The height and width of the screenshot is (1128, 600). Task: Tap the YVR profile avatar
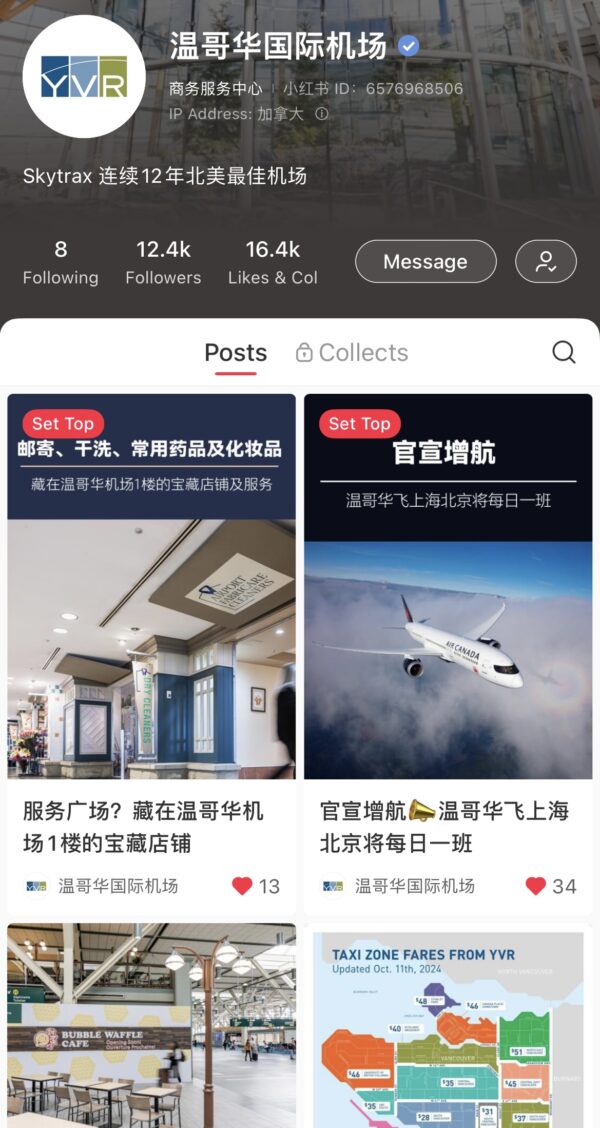[84, 76]
